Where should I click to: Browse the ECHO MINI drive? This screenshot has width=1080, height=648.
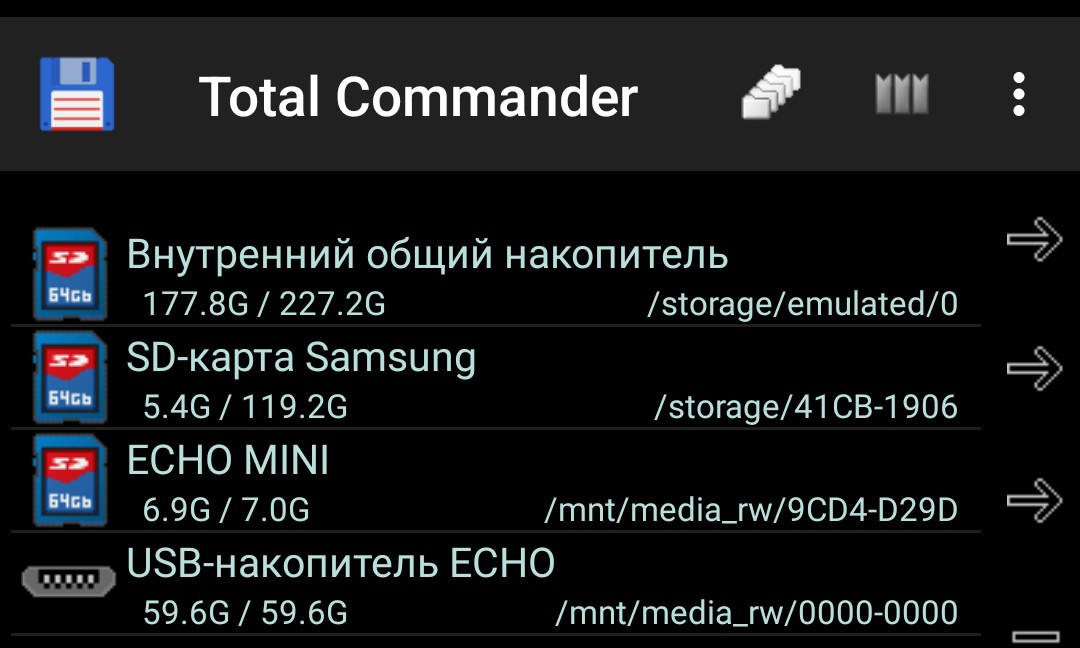point(228,461)
